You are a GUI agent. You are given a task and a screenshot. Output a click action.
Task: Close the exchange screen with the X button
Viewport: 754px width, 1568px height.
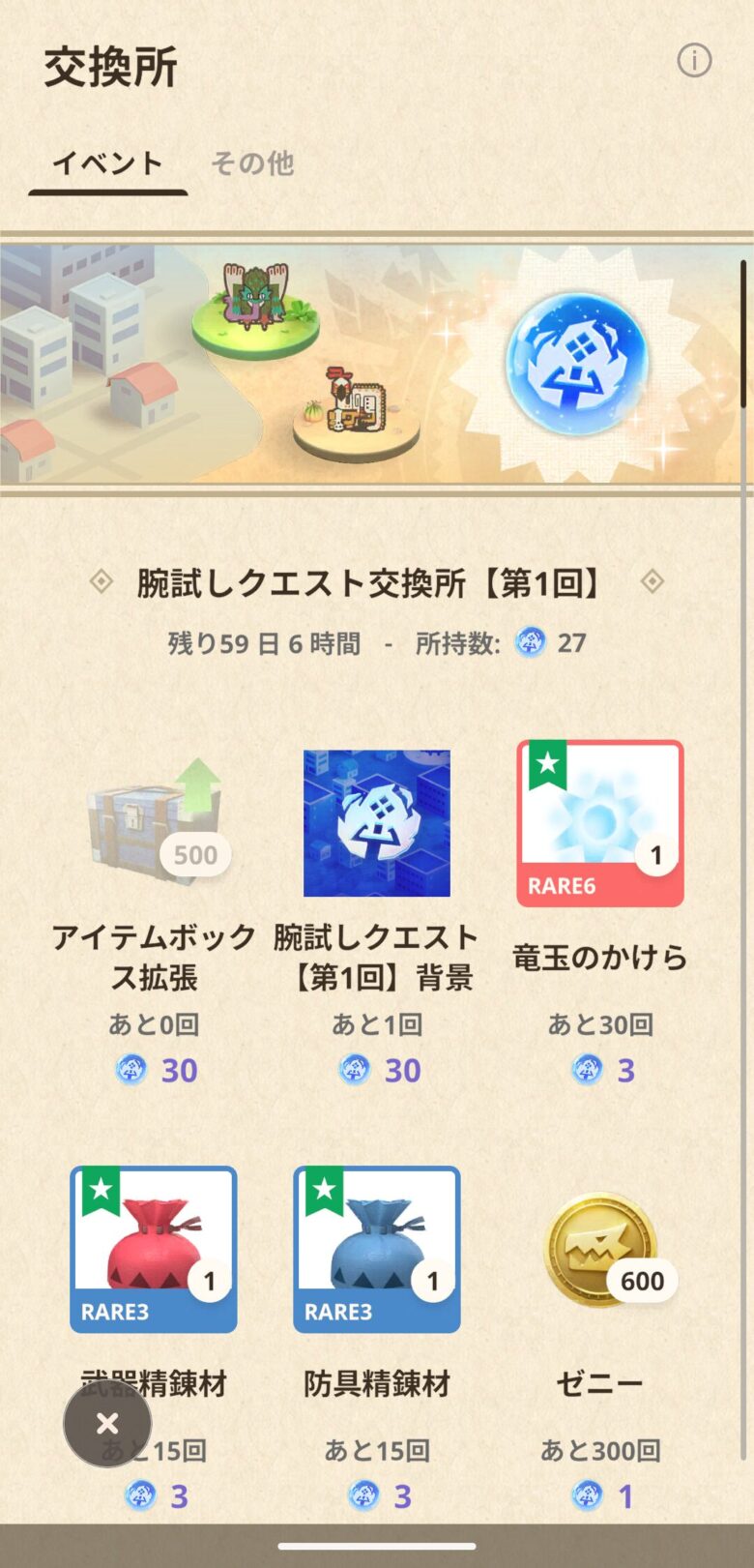point(107,1424)
